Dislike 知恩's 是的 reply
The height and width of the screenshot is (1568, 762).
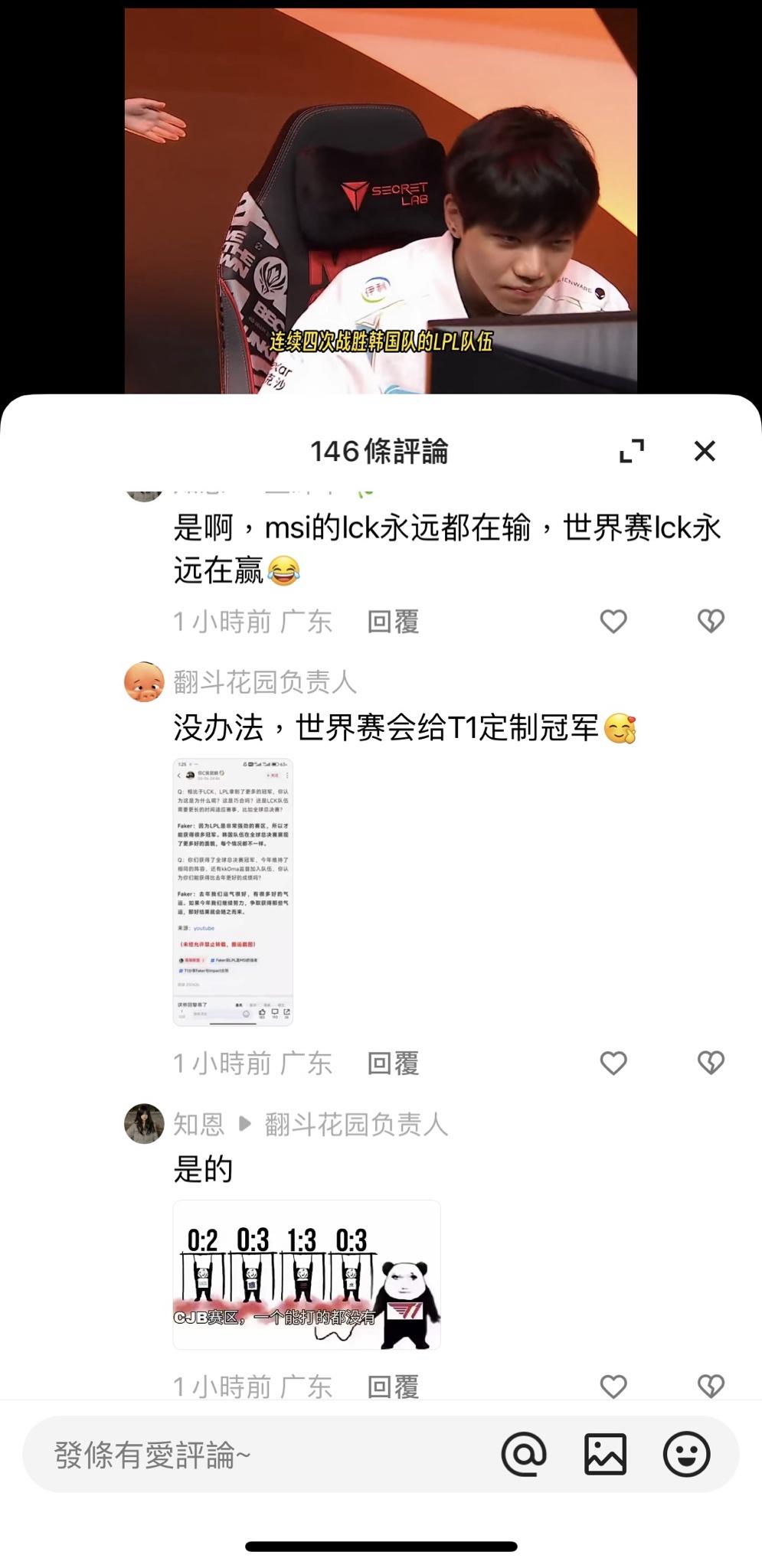point(711,1386)
